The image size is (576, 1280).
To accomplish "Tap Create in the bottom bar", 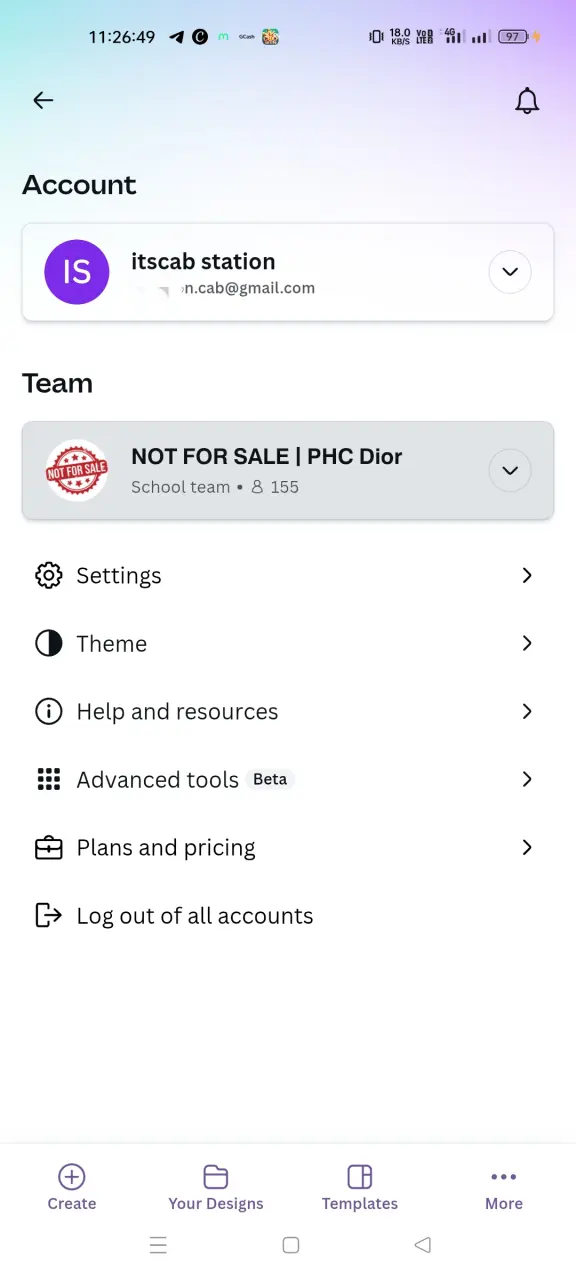I will pos(72,1187).
